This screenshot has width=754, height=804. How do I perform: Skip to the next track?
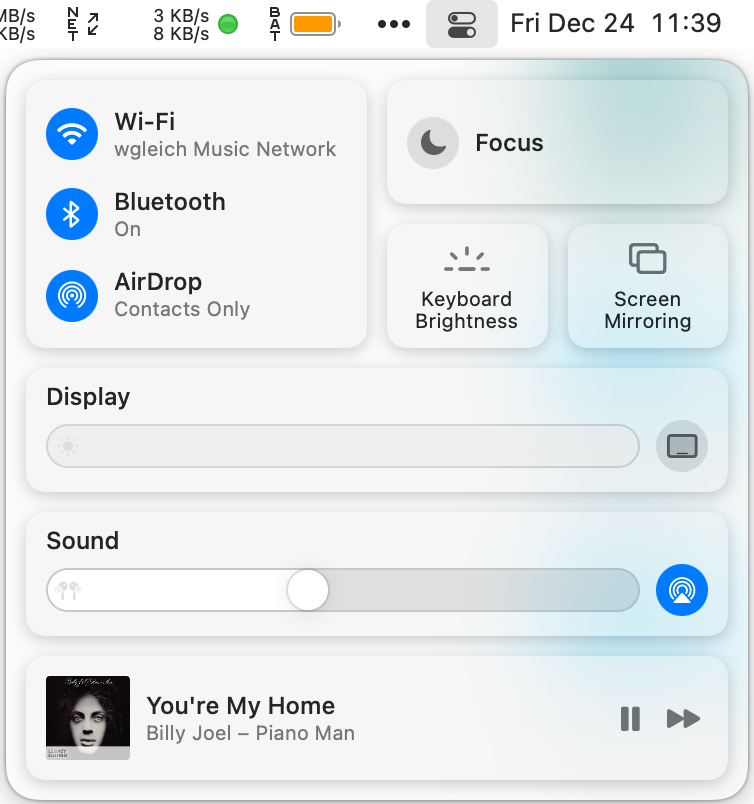pos(683,718)
